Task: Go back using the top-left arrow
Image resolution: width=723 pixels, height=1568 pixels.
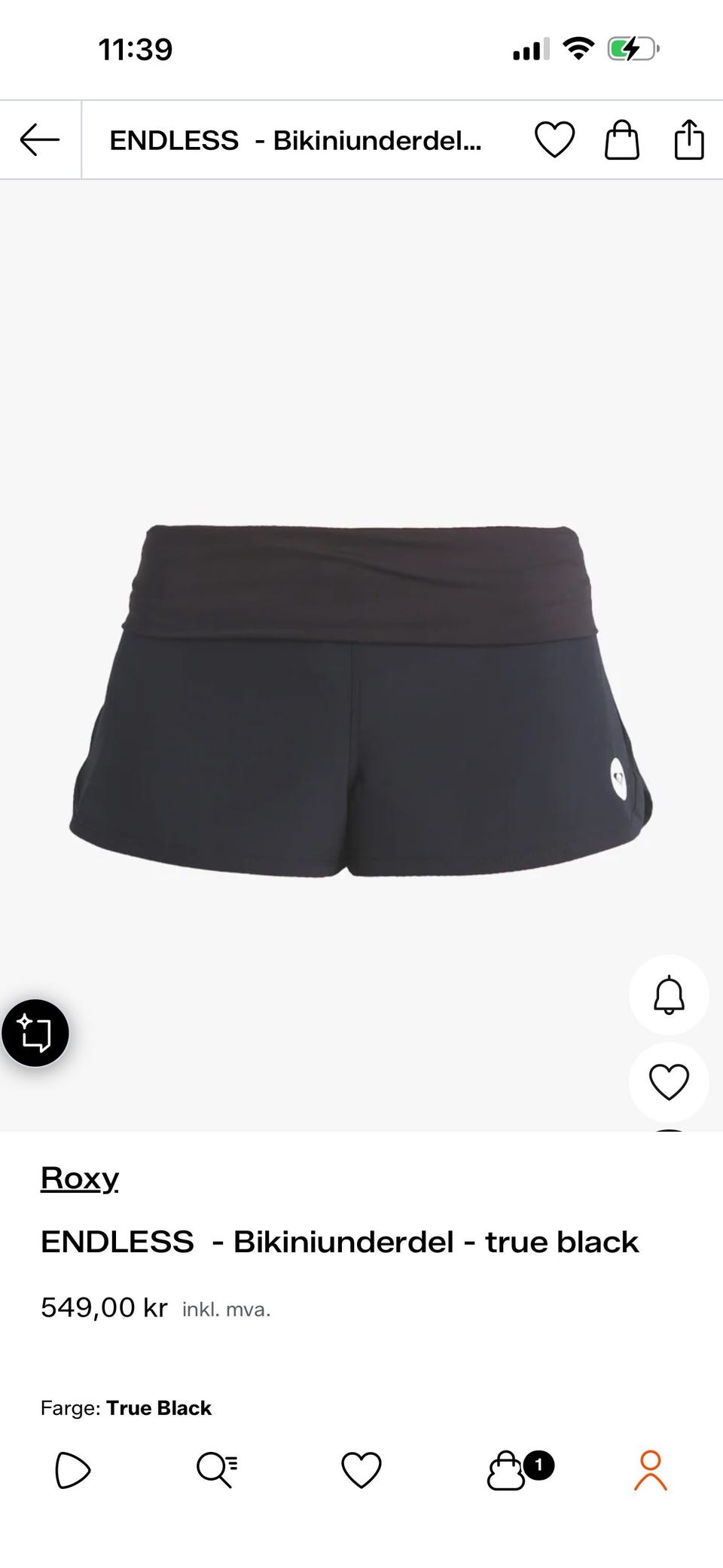Action: tap(40, 140)
